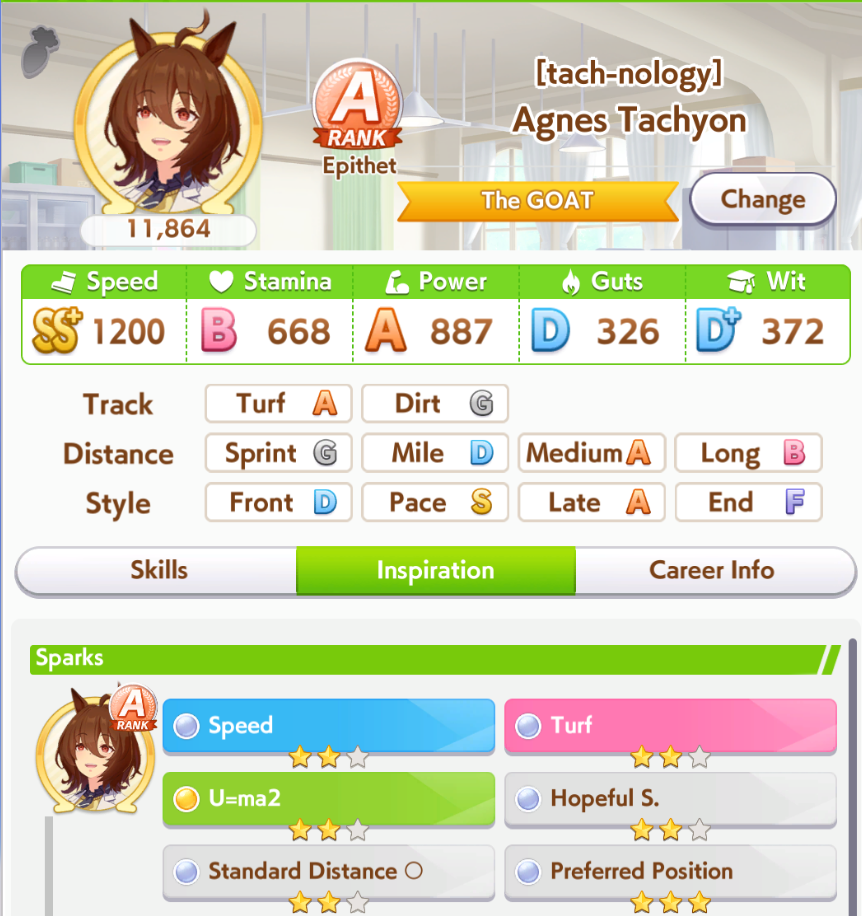Select the Inspiration tab

pyautogui.click(x=435, y=571)
